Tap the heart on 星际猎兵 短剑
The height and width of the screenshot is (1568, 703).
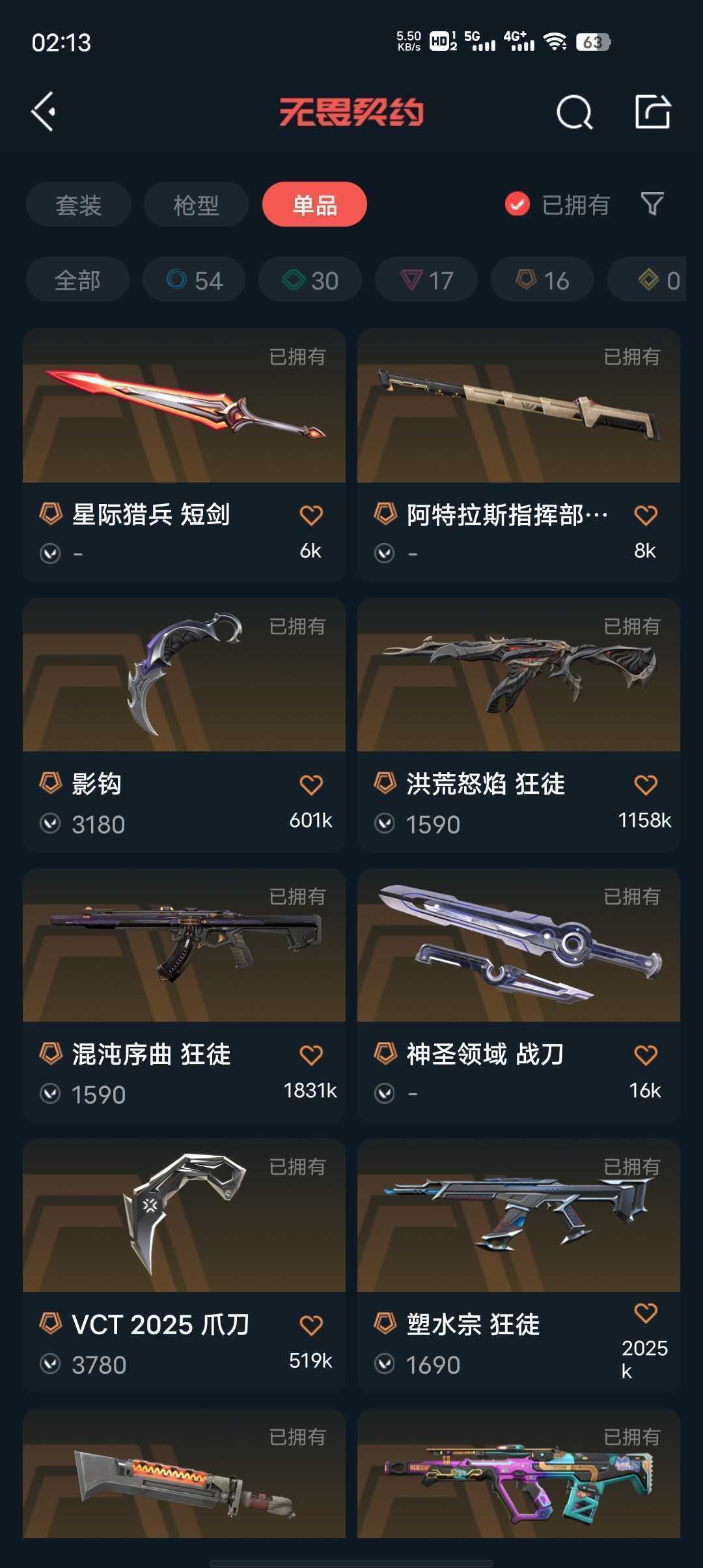coord(312,514)
